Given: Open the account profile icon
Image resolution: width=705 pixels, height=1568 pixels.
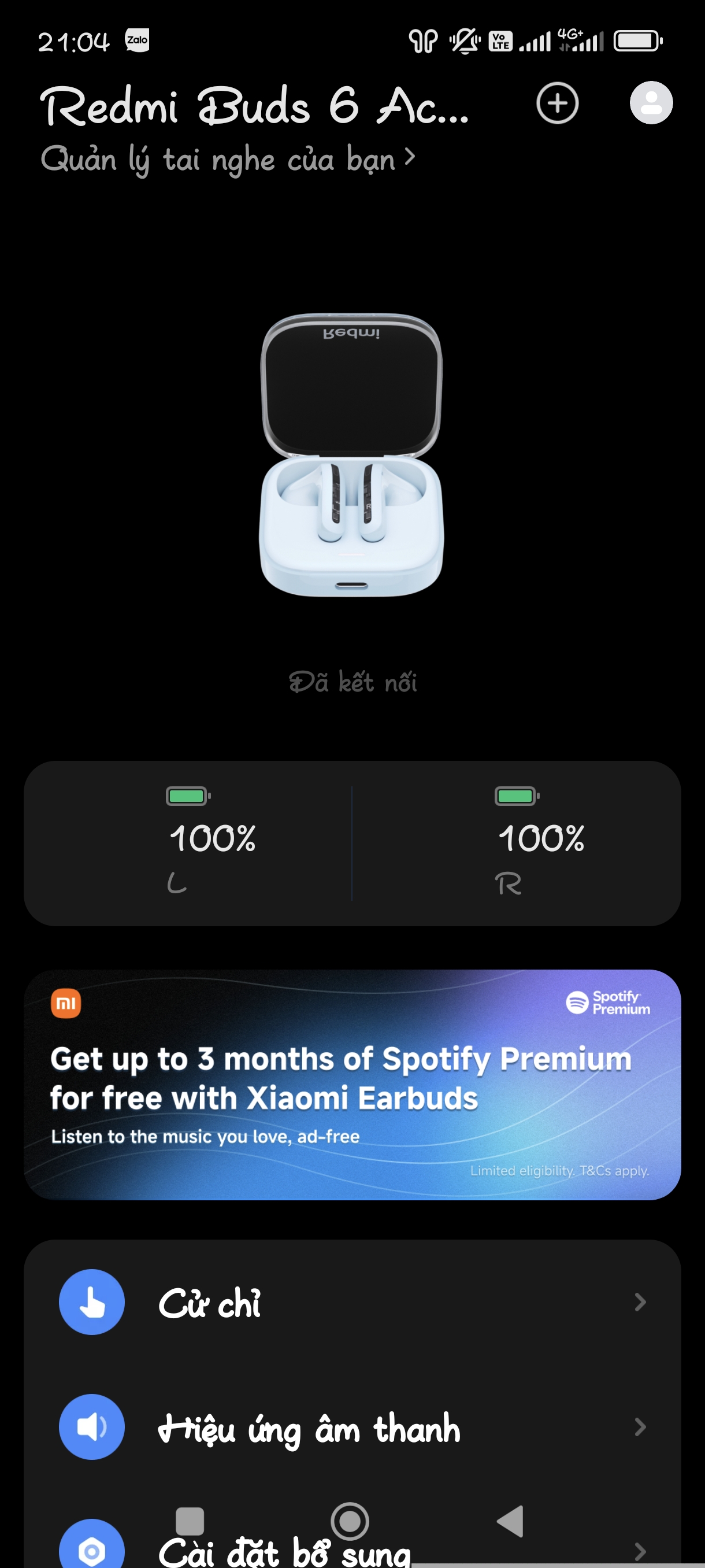Looking at the screenshot, I should 651,103.
